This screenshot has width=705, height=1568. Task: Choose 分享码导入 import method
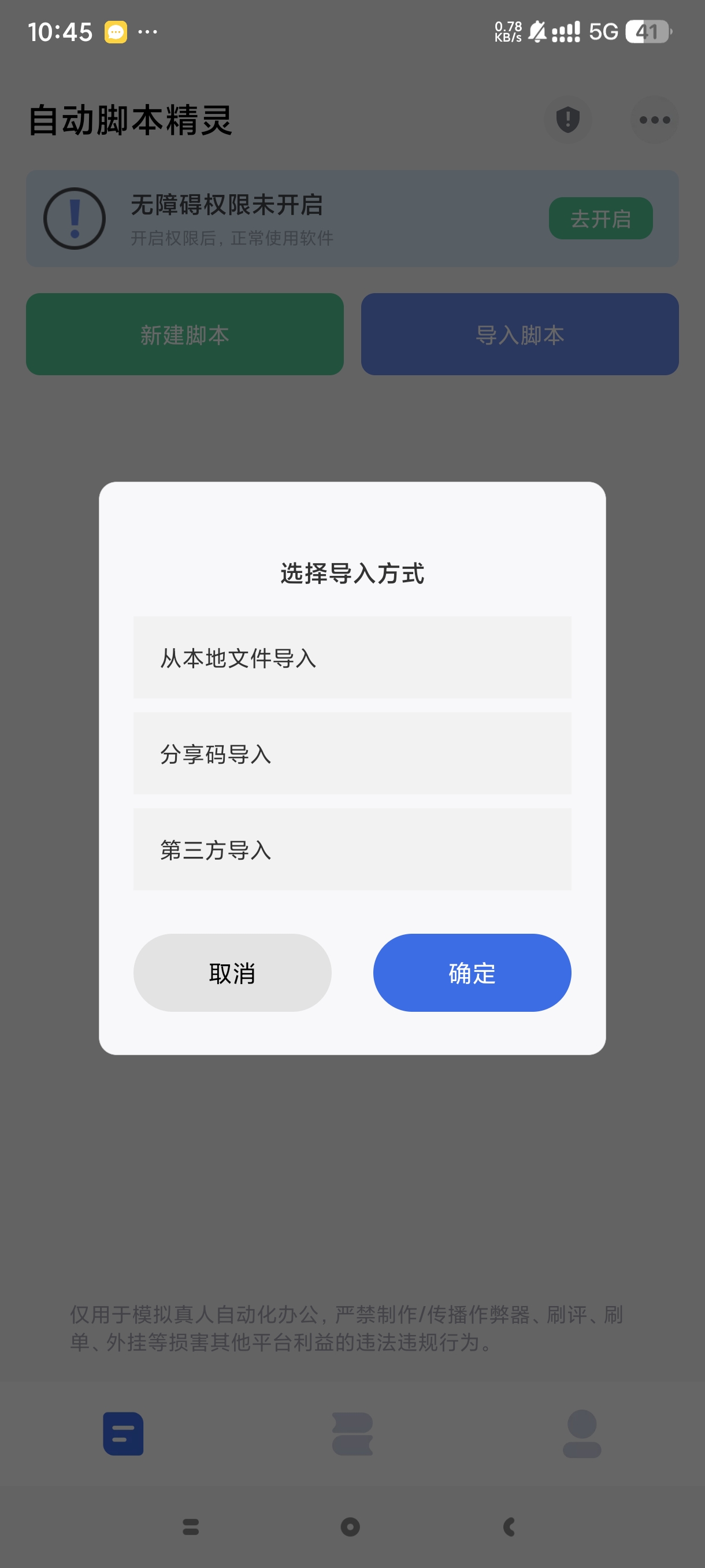pyautogui.click(x=351, y=753)
